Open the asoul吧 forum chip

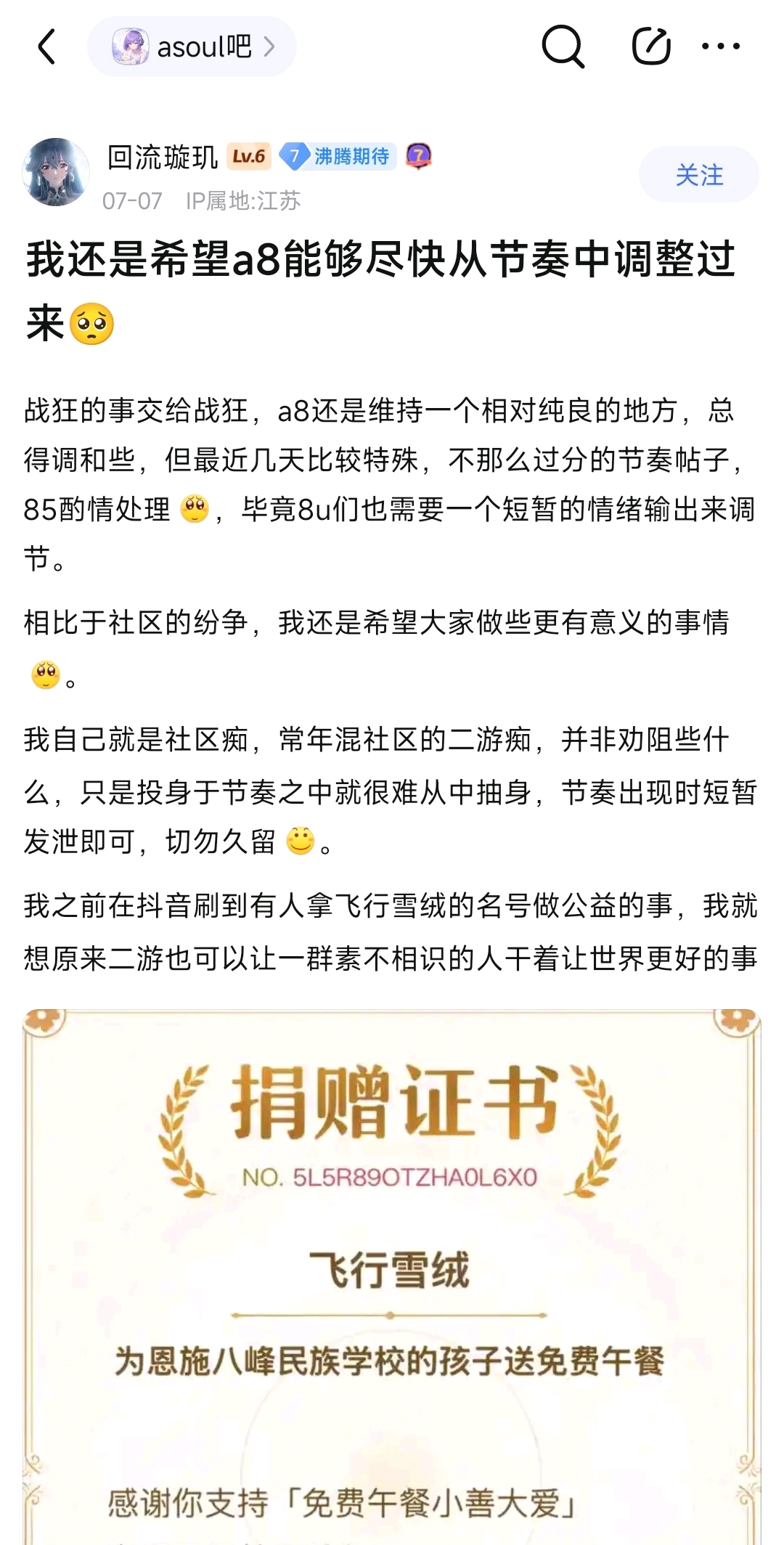point(192,47)
